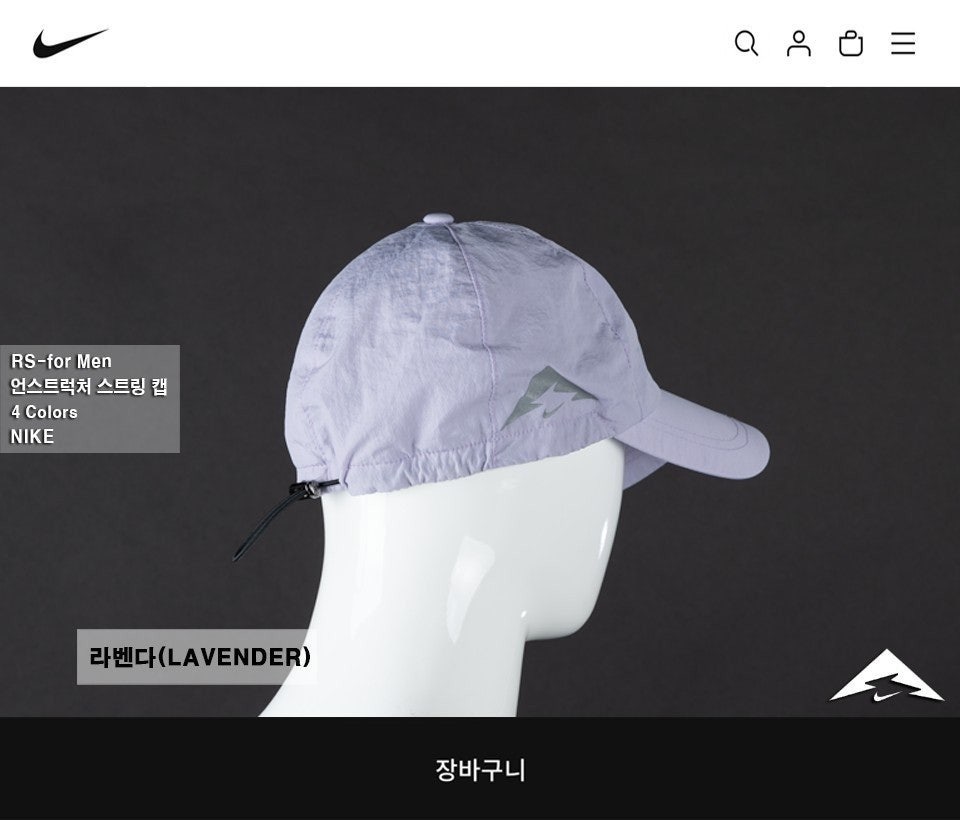Open the account profile icon

pyautogui.click(x=798, y=43)
